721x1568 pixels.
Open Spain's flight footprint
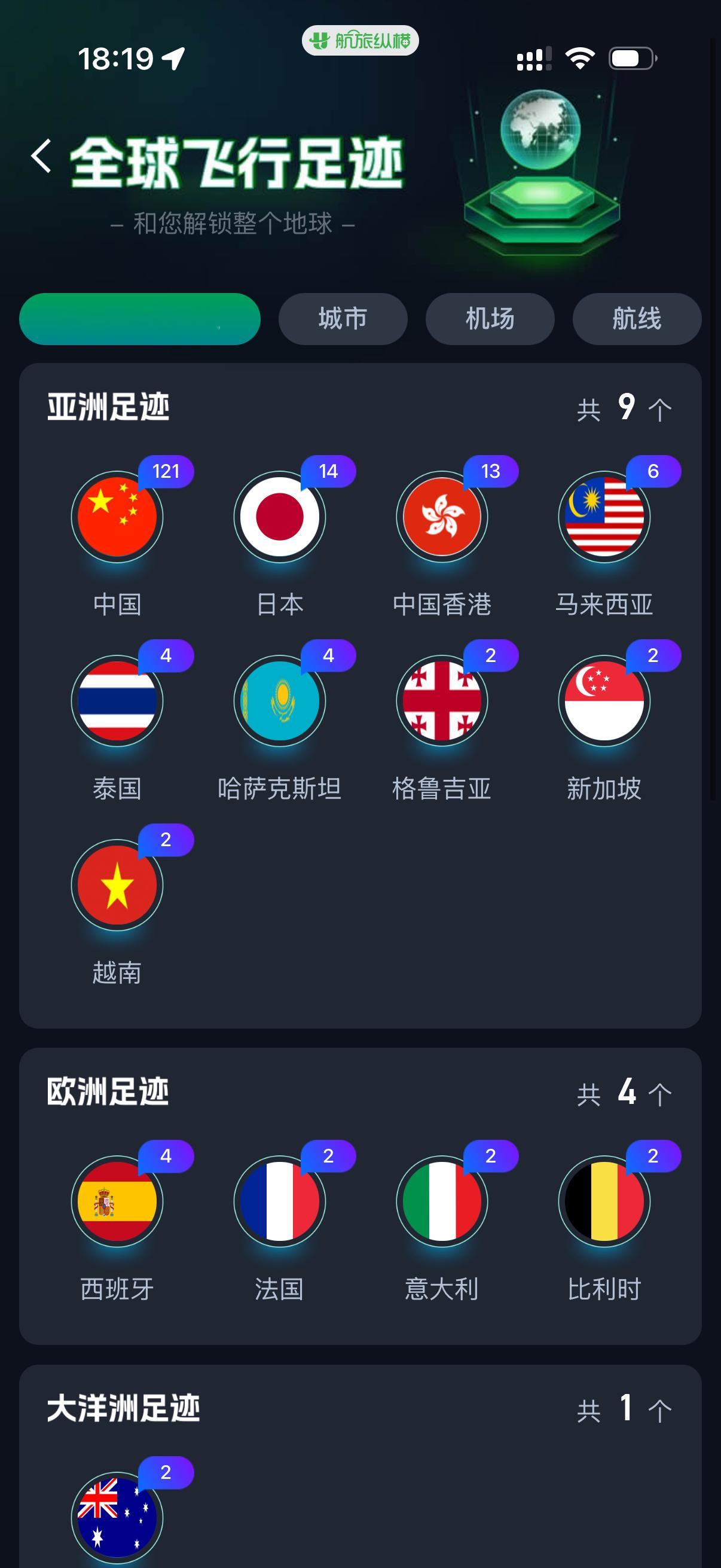[116, 1202]
